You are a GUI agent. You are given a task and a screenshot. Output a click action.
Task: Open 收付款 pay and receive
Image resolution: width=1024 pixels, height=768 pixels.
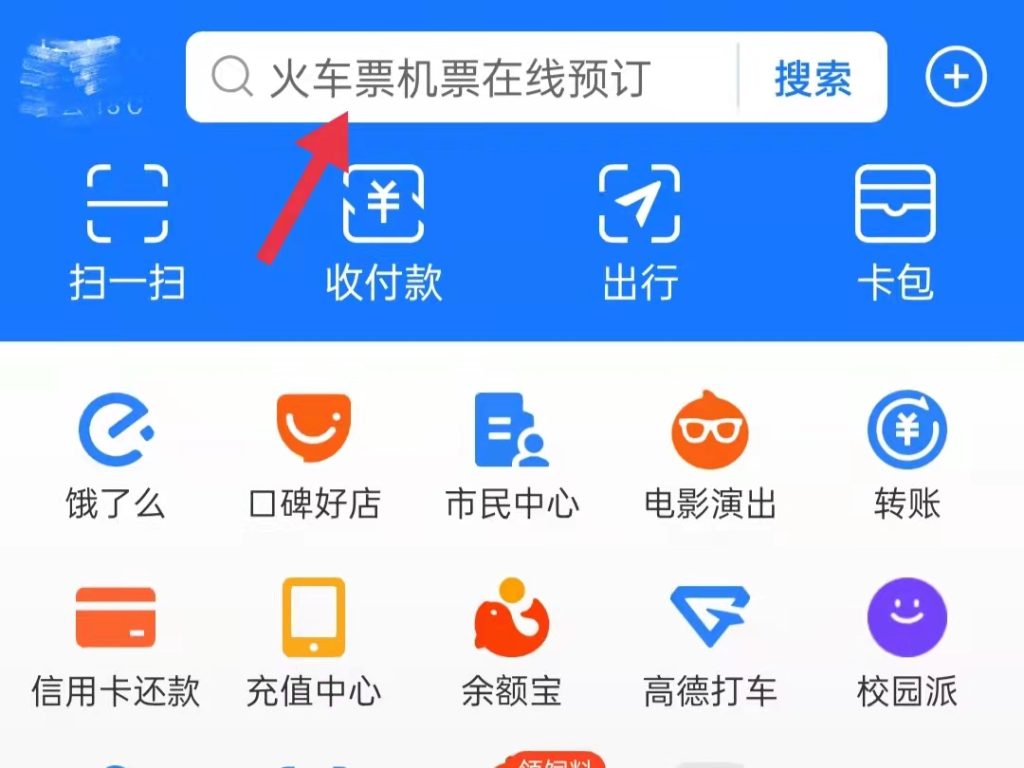coord(383,232)
